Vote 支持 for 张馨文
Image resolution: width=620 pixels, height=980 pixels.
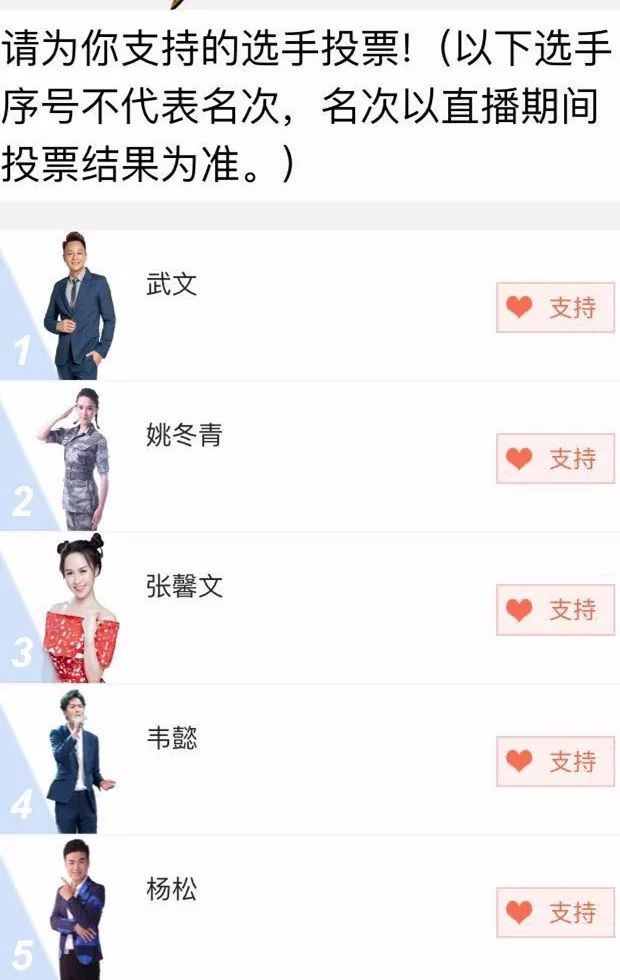coord(555,610)
